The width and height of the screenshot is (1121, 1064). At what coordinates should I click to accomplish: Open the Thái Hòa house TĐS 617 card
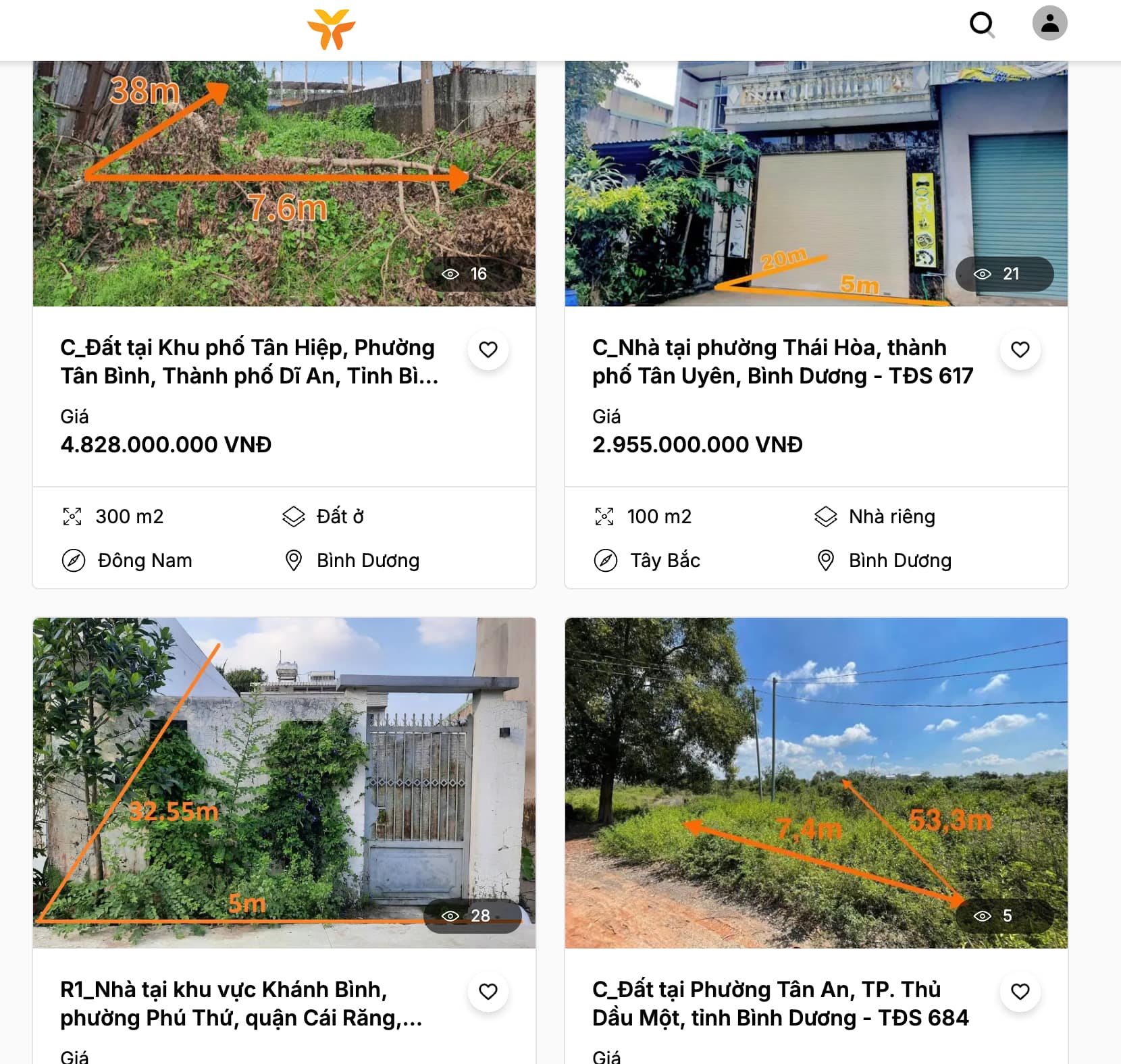tap(782, 361)
